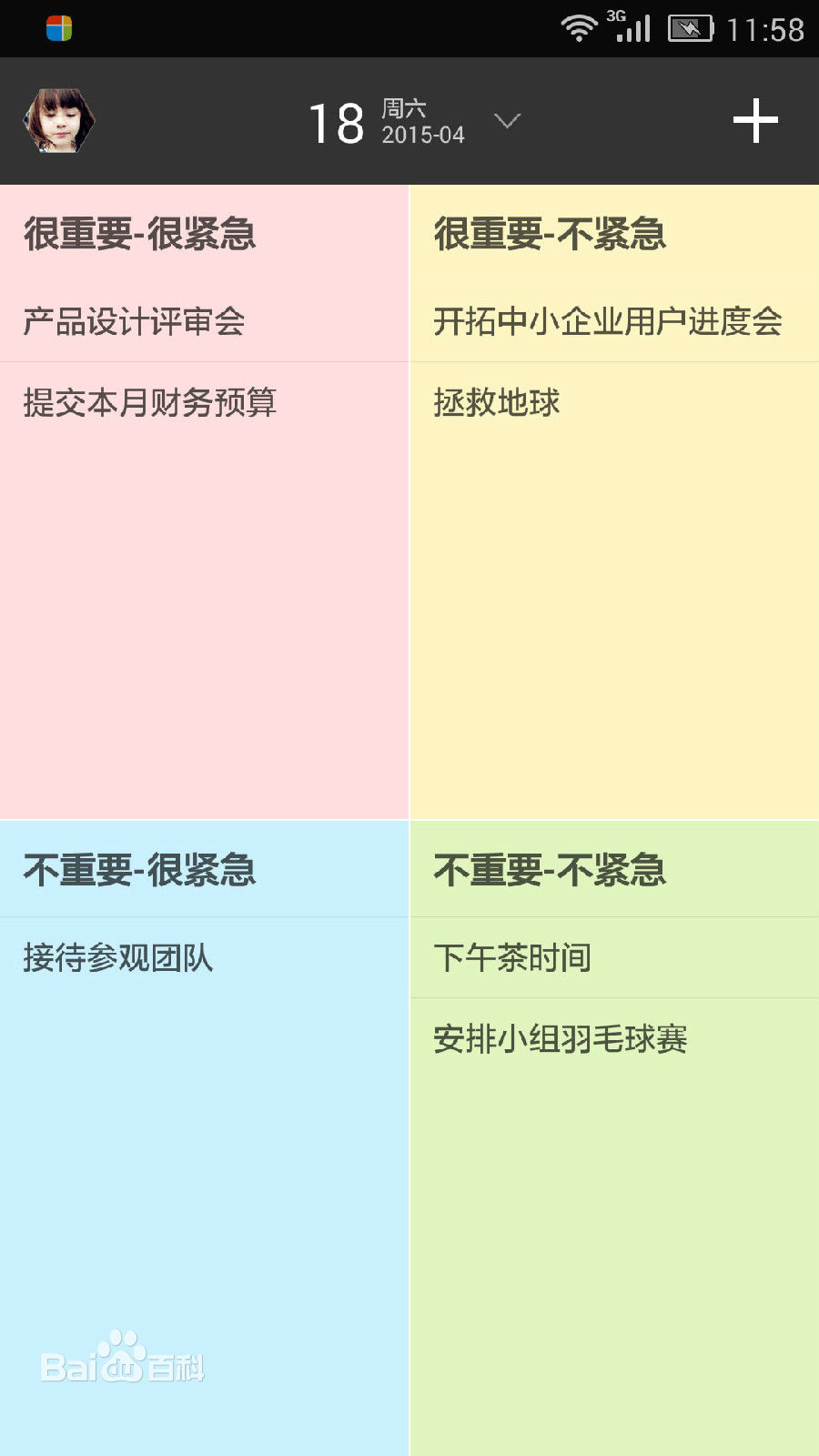Open task 提交本月财务预算
This screenshot has height=1456, width=819.
point(150,402)
